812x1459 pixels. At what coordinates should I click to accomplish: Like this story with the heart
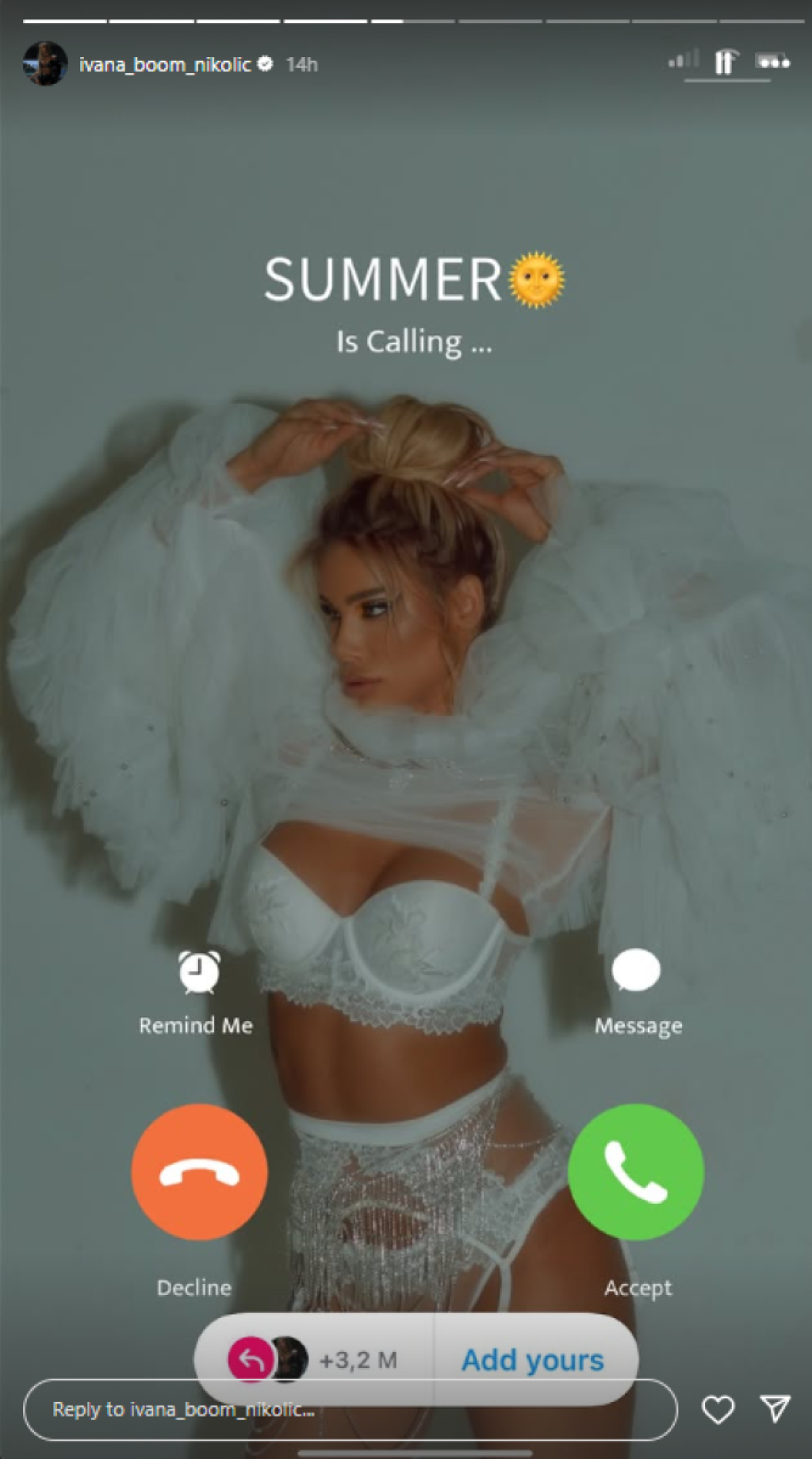(x=718, y=1409)
